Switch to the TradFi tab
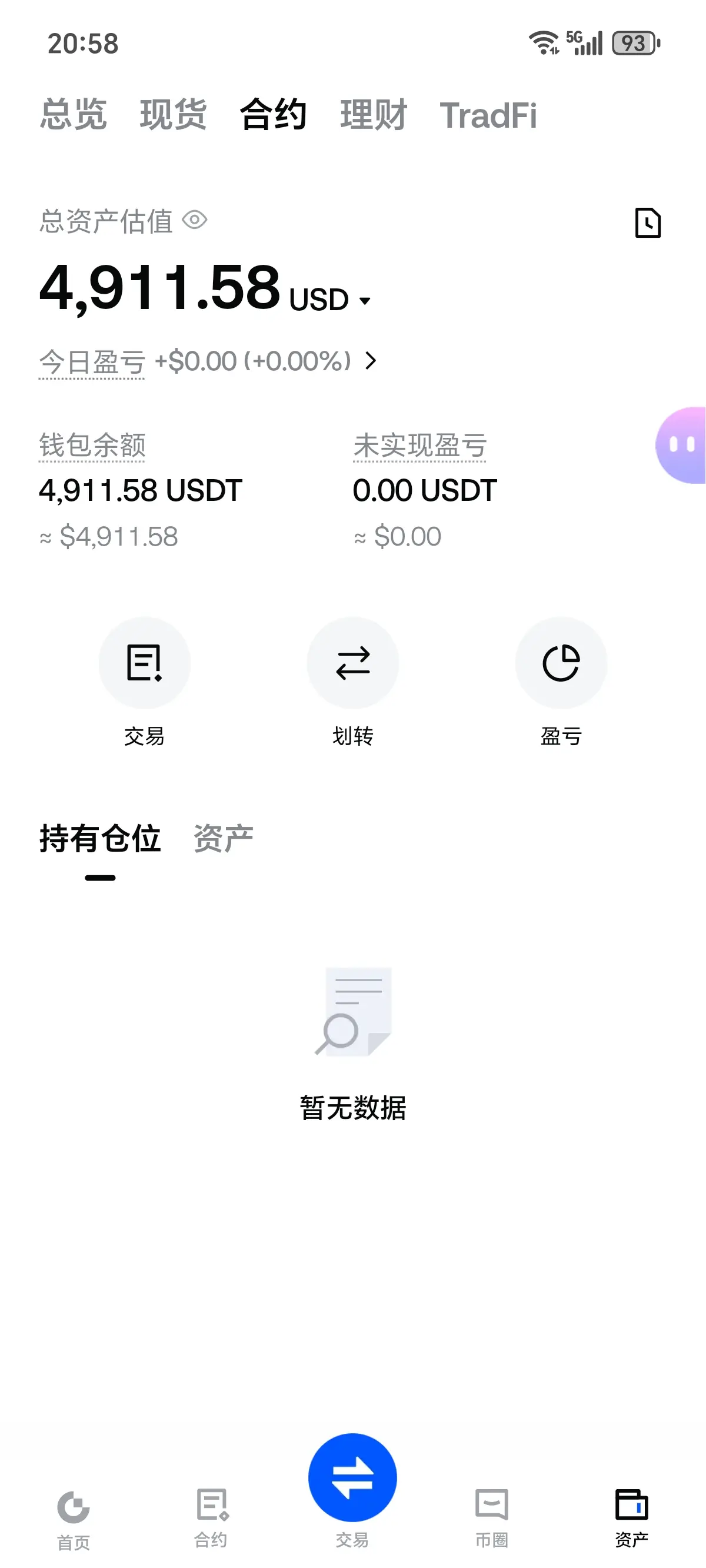This screenshot has width=706, height=1568. 488,115
